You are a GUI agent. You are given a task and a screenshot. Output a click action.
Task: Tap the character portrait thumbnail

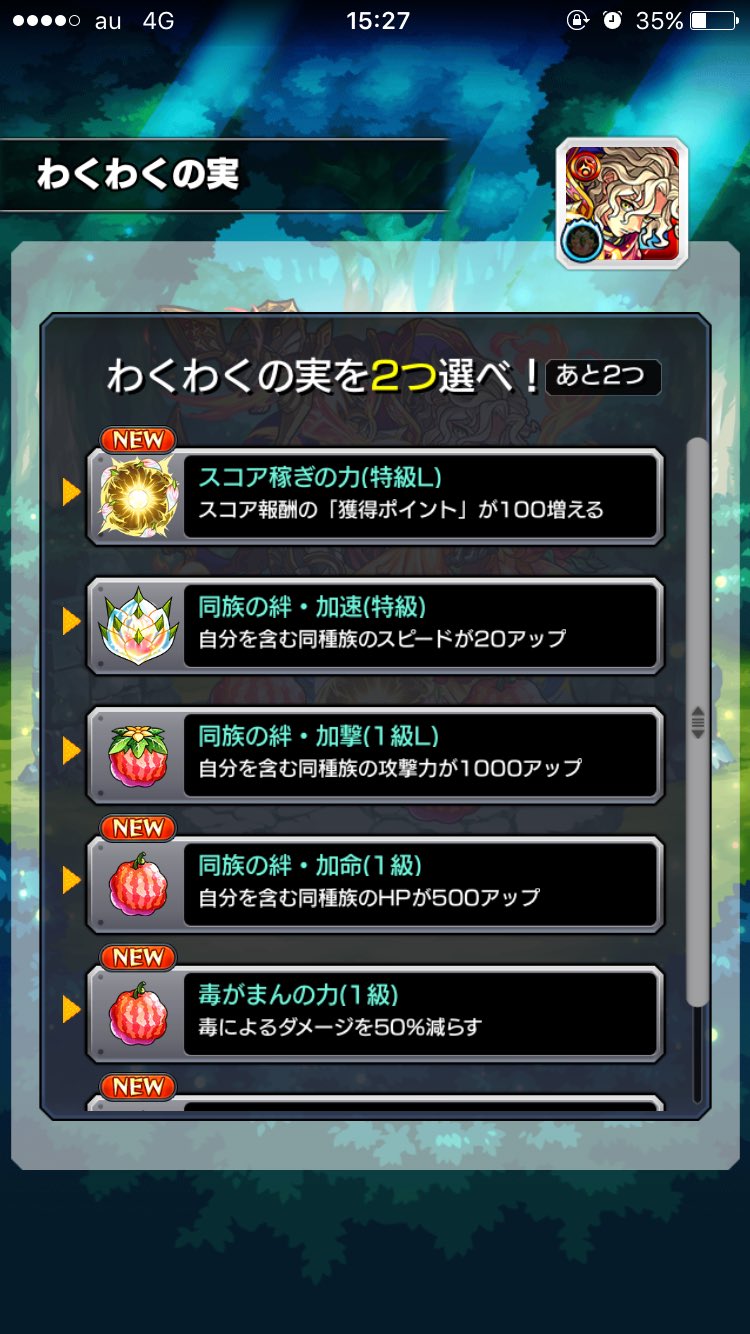pos(622,204)
